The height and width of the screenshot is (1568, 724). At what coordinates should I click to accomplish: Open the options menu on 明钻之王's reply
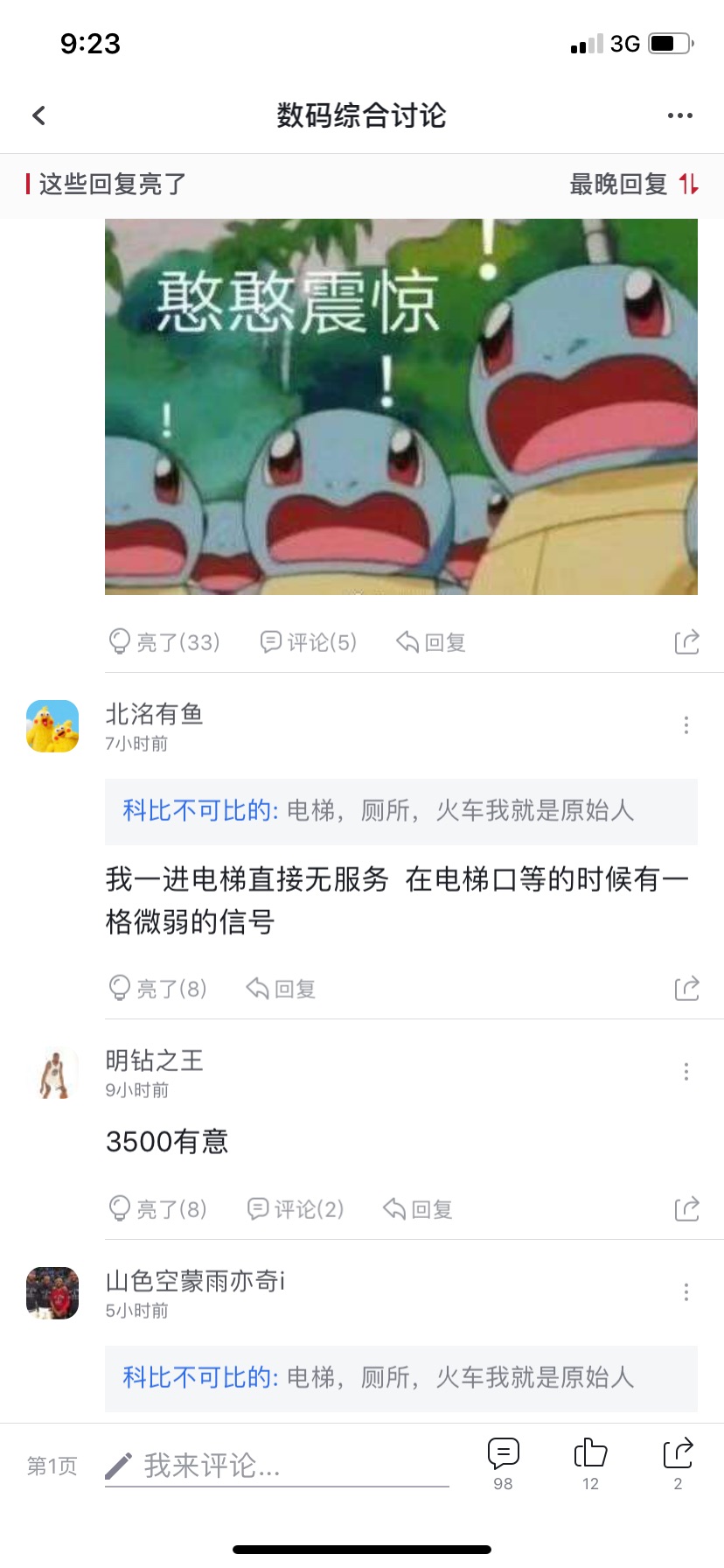[686, 1072]
